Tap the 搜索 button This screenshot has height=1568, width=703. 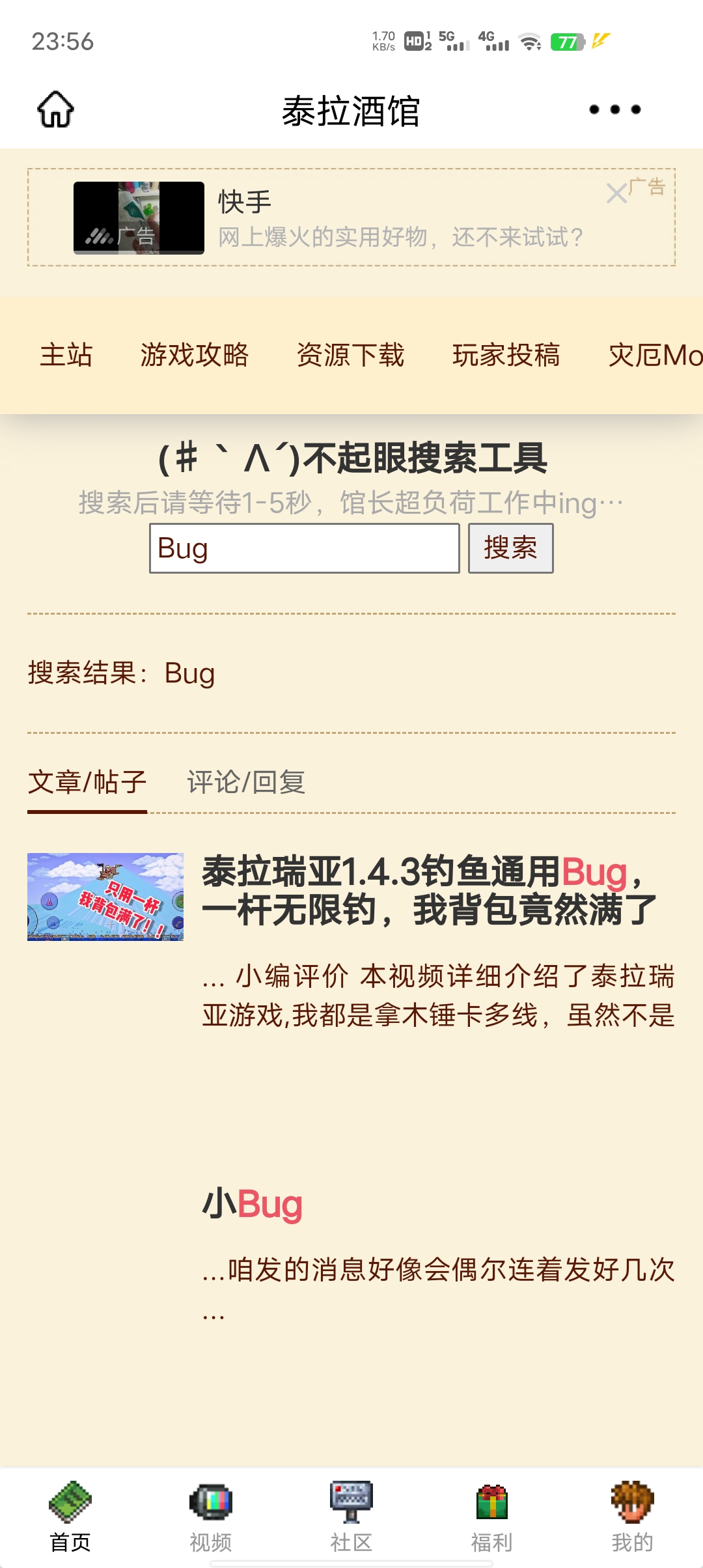[510, 548]
